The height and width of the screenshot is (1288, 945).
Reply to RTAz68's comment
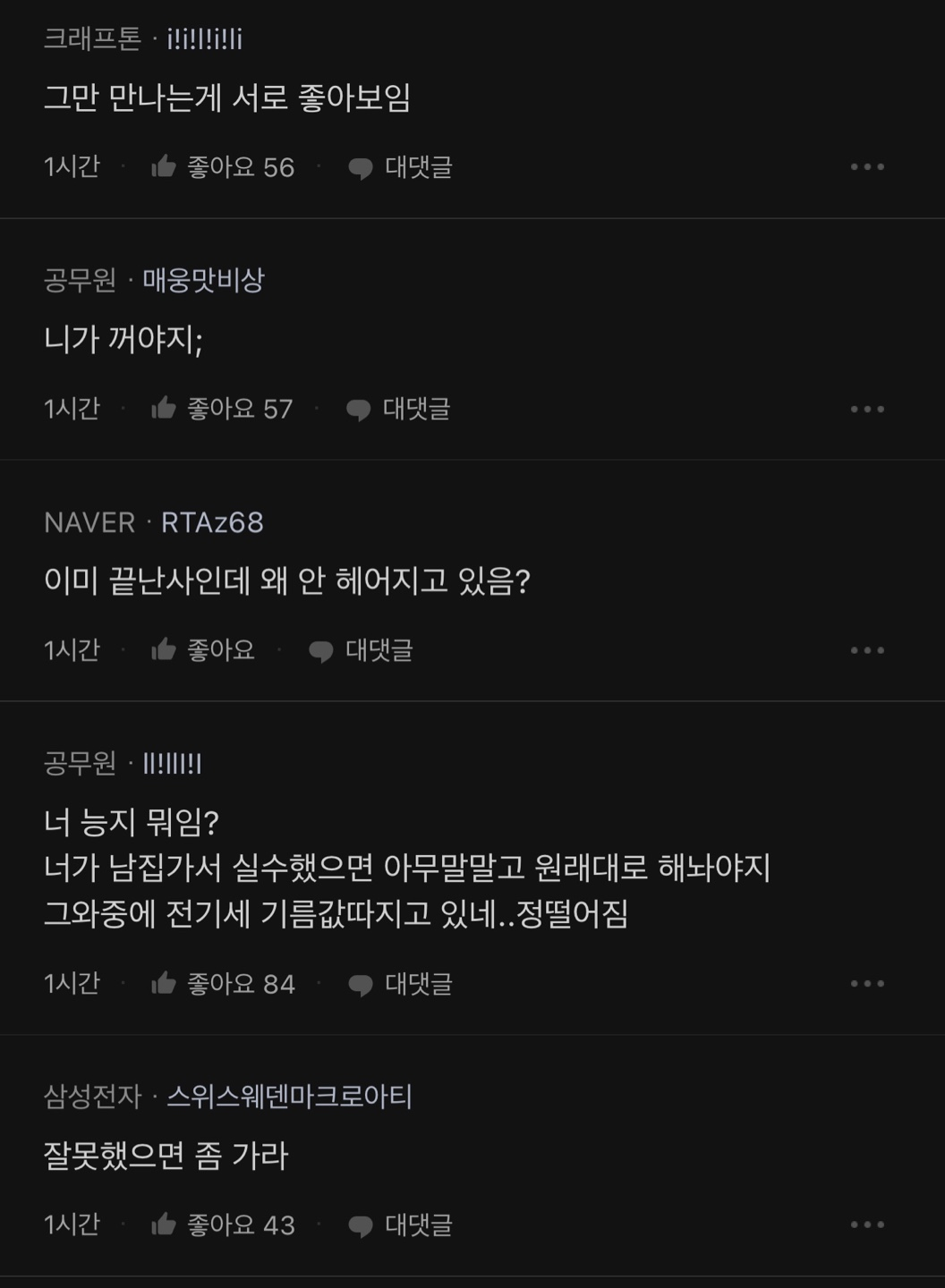(x=361, y=650)
